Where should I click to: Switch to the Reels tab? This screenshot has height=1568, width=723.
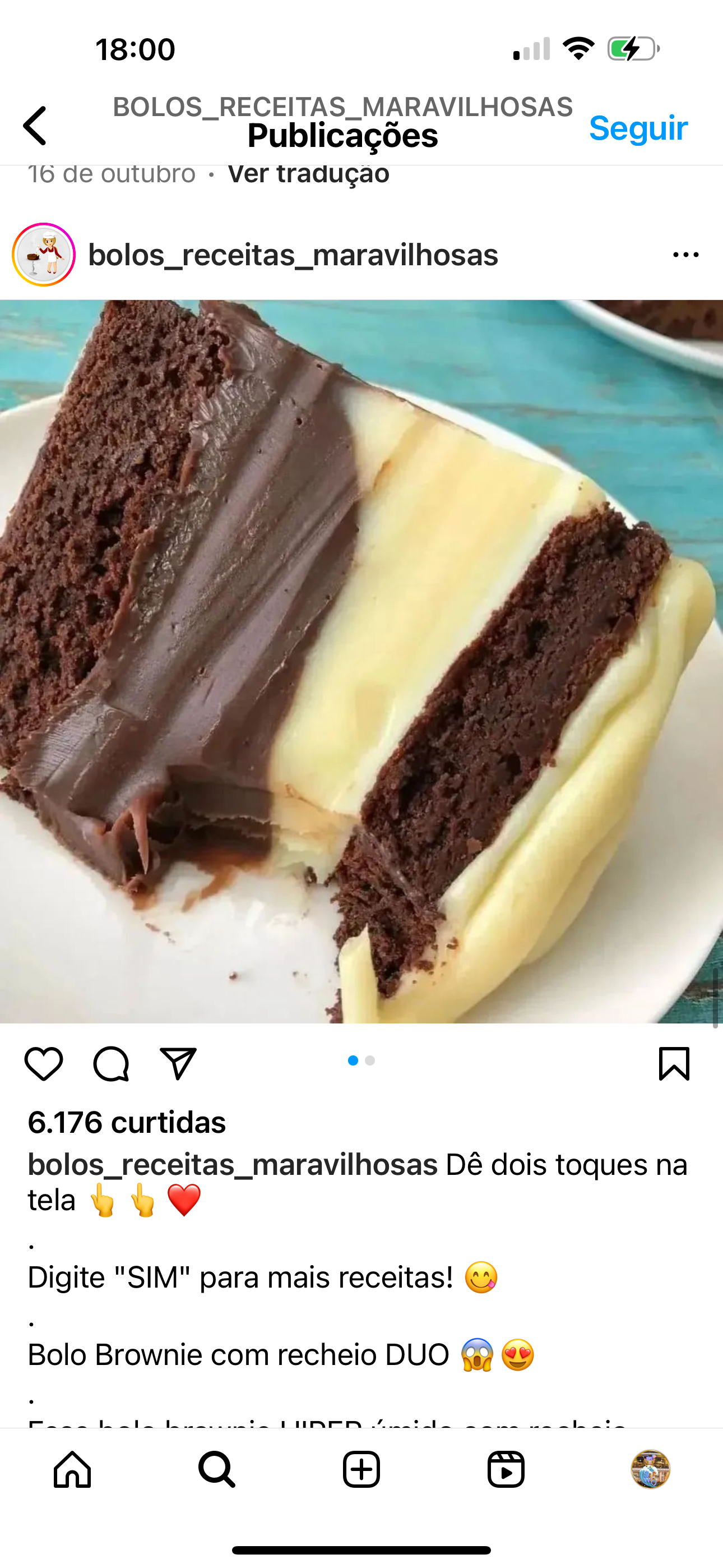[x=506, y=1469]
